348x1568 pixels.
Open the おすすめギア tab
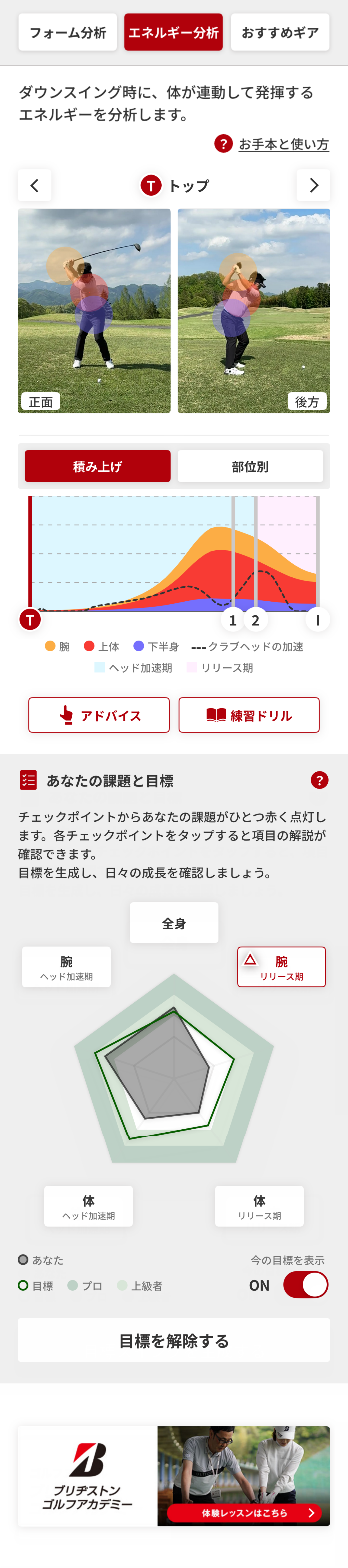click(280, 32)
